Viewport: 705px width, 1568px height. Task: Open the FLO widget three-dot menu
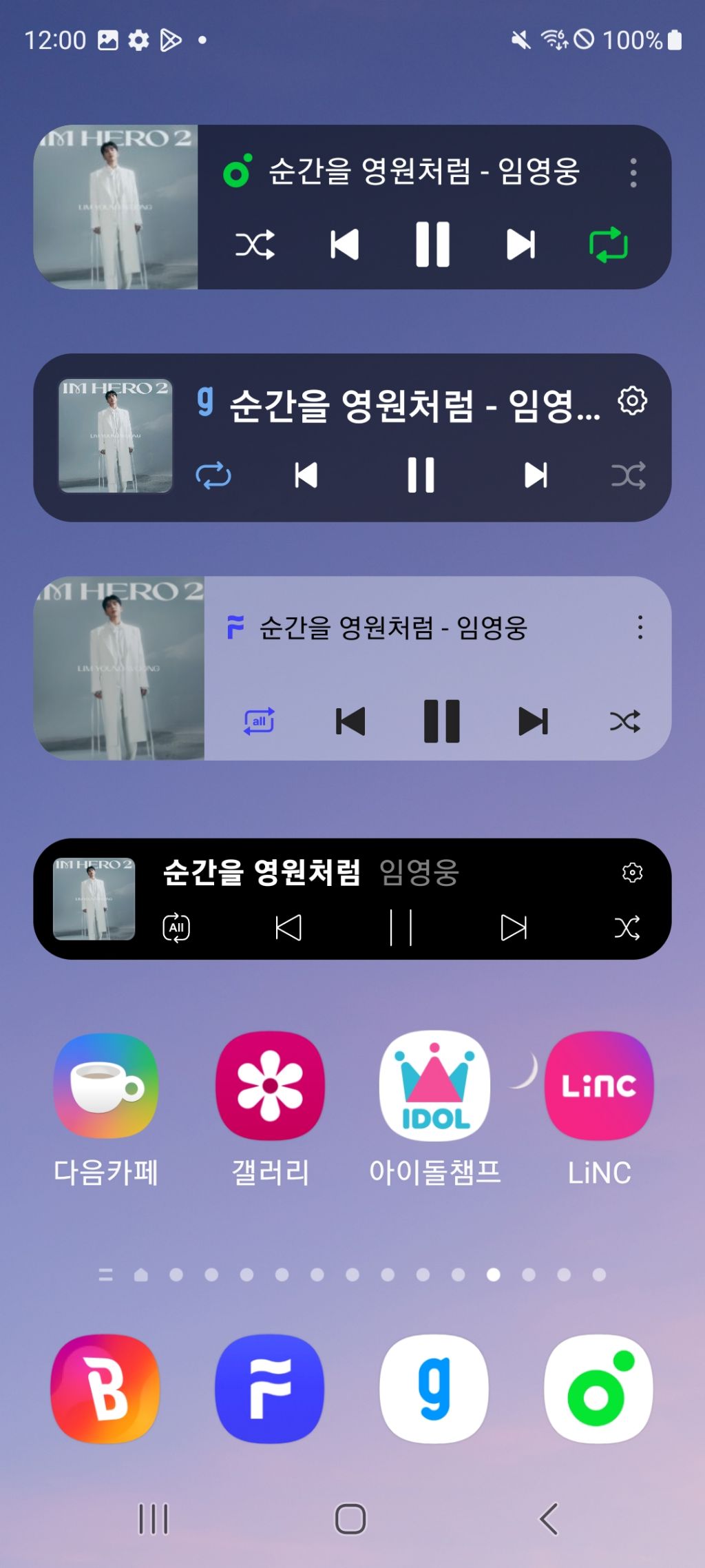coord(640,628)
